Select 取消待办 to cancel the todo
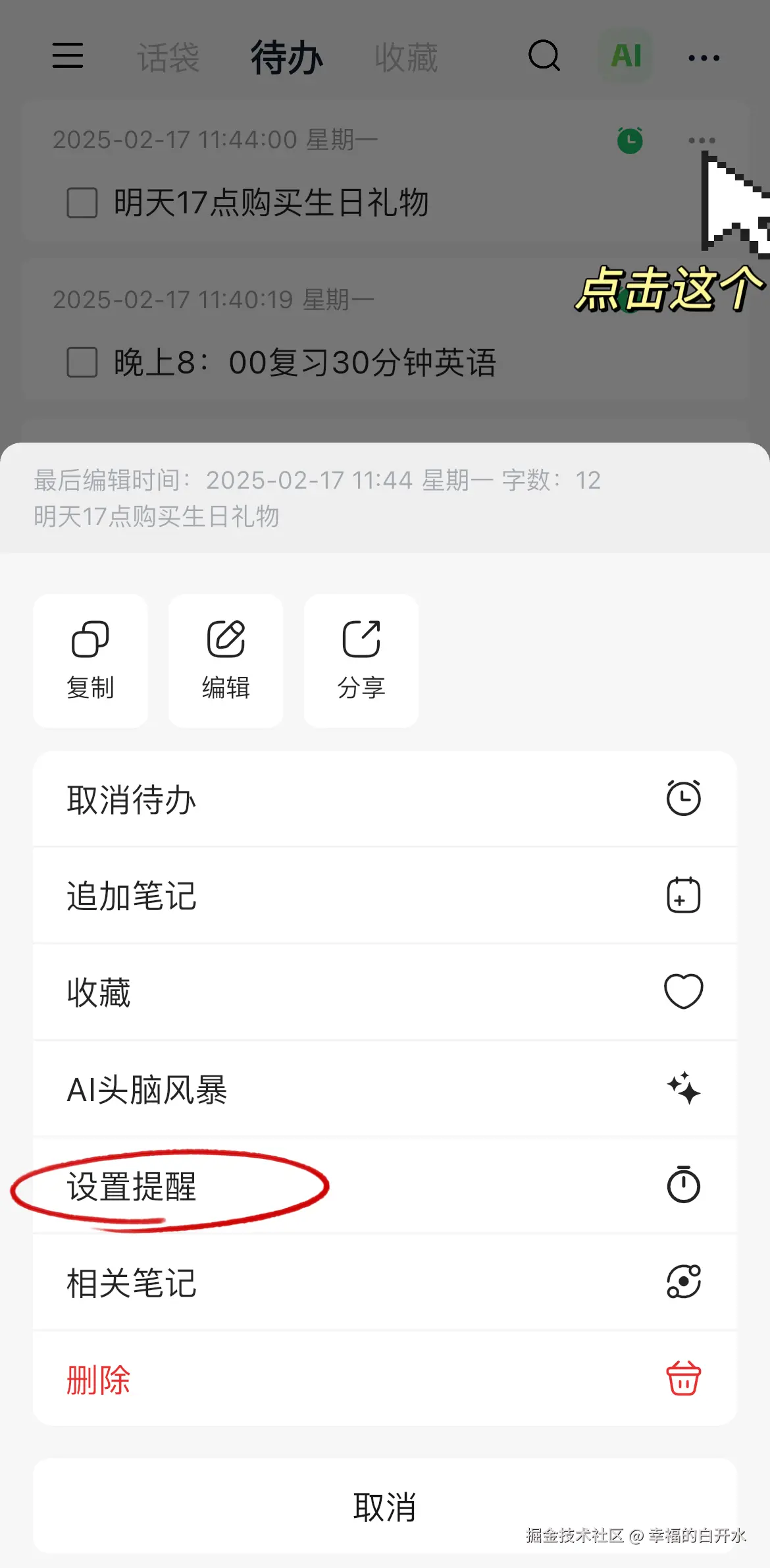This screenshot has width=770, height=1568. [384, 799]
